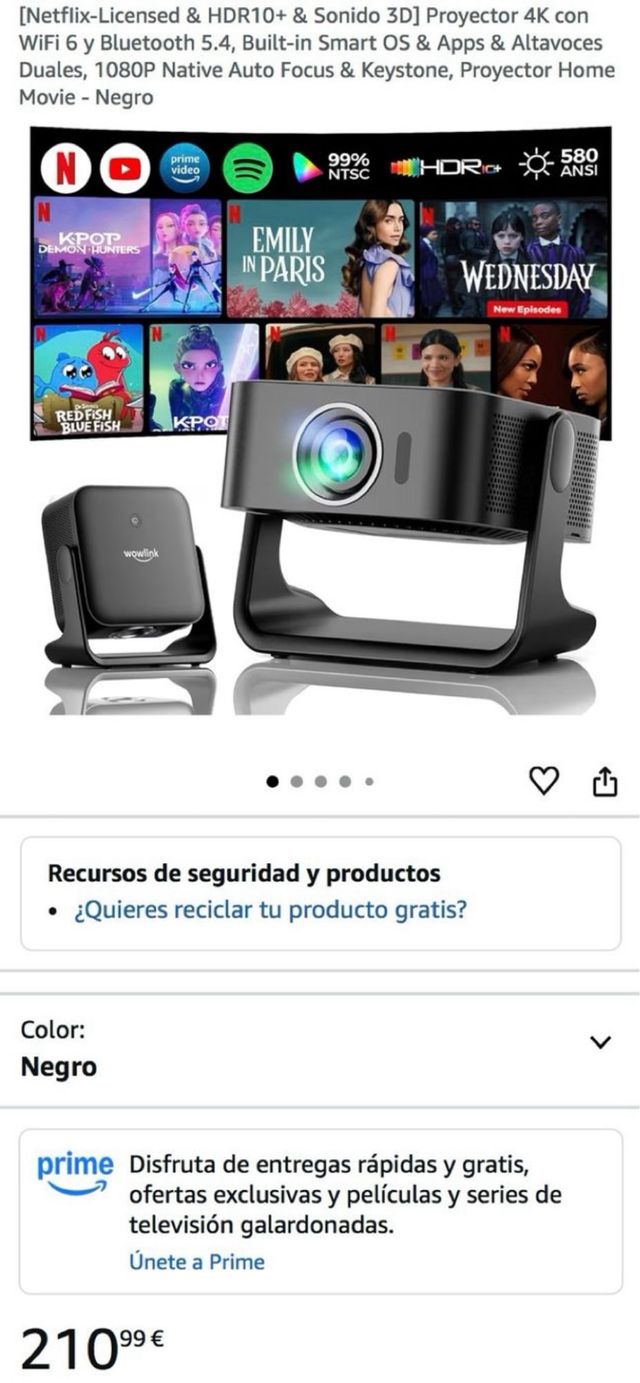
Task: Follow the Únete a Prime link
Action: [197, 1262]
